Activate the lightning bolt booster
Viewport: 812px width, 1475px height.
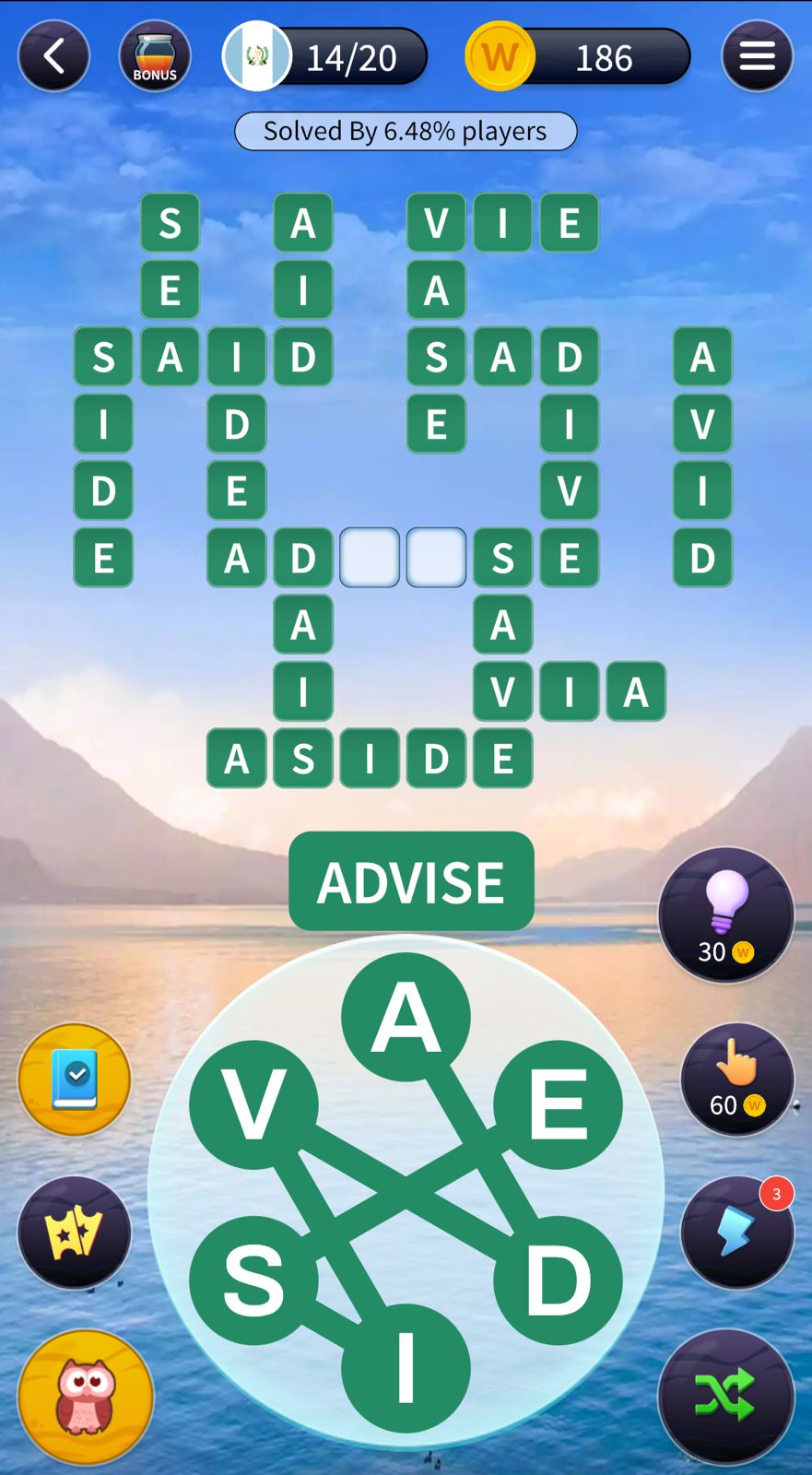737,1233
